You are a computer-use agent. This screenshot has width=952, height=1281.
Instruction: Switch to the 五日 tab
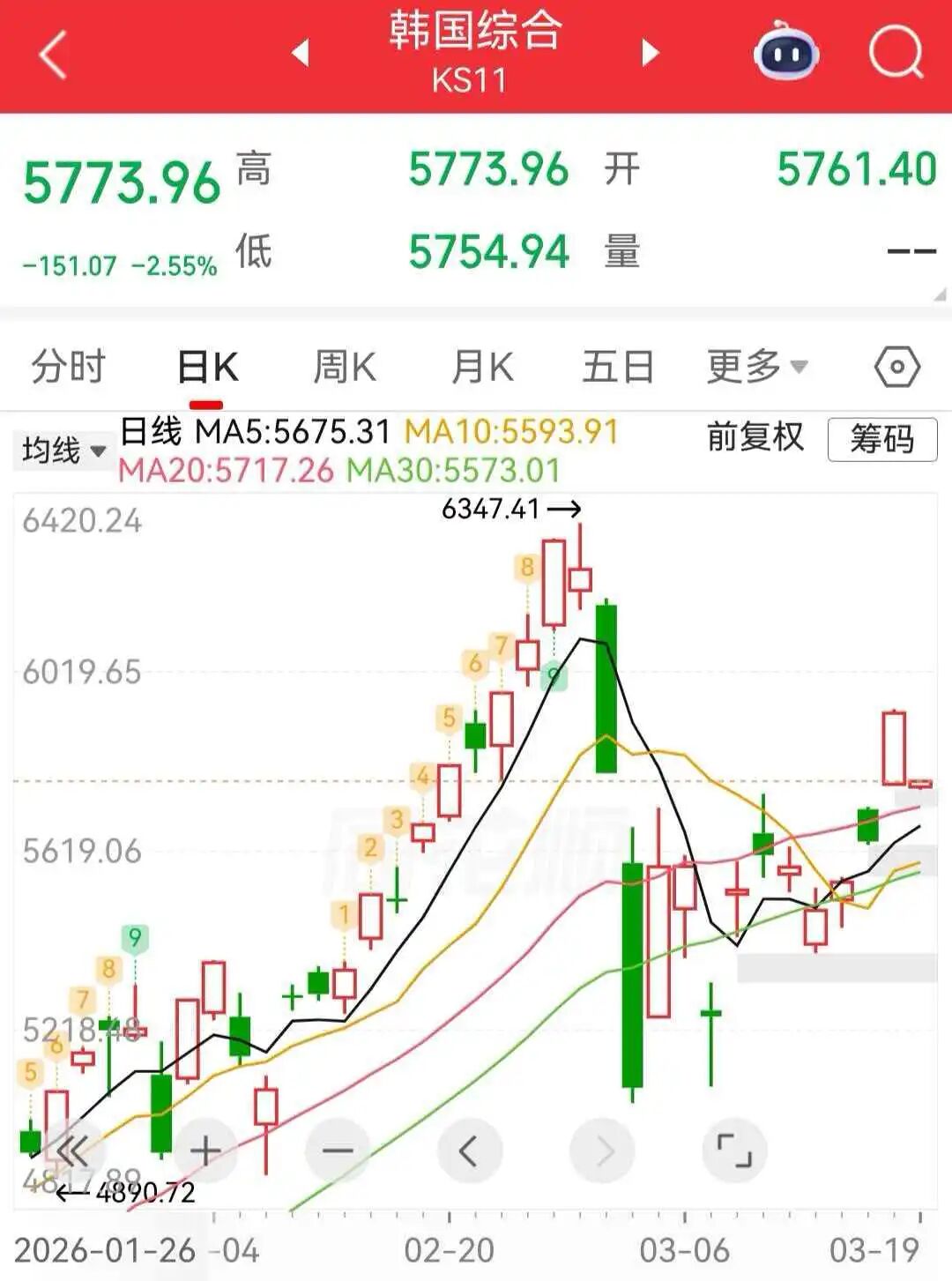[618, 367]
